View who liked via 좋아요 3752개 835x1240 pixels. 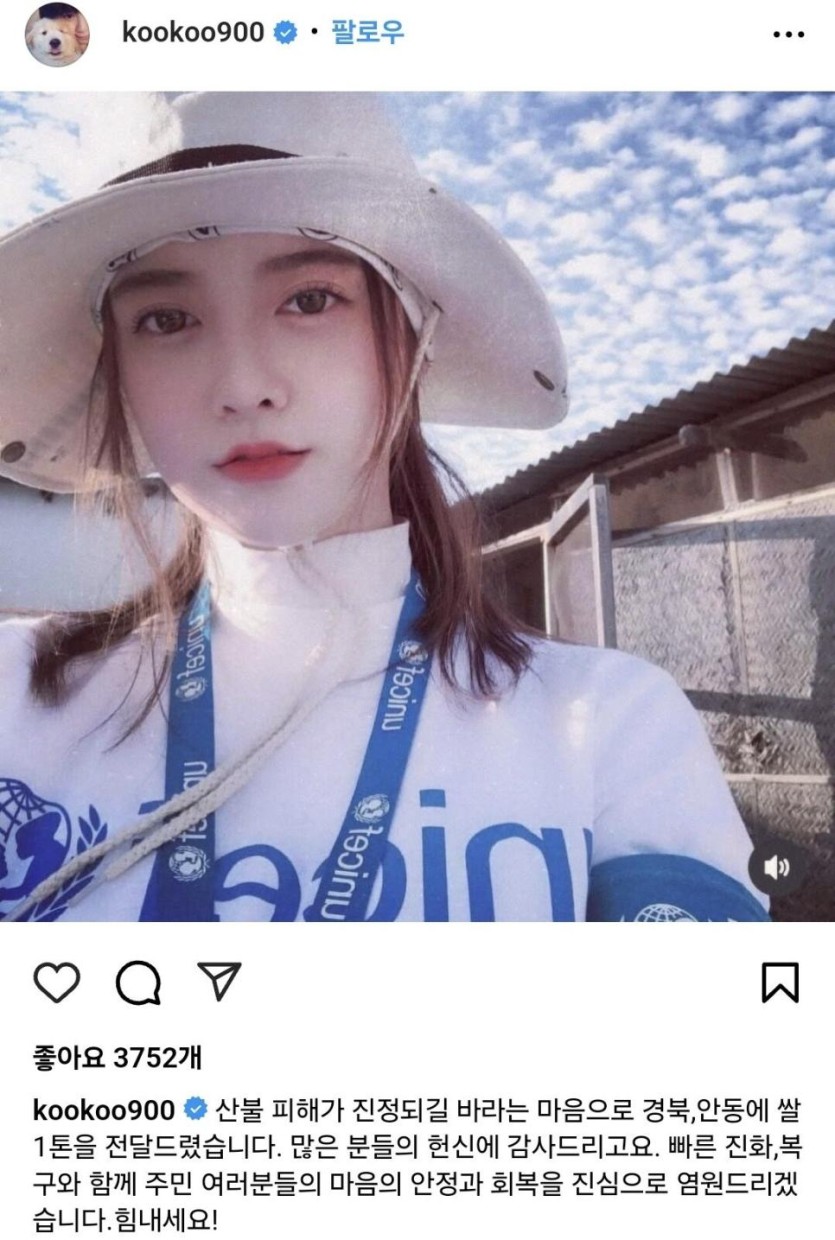click(x=117, y=1057)
